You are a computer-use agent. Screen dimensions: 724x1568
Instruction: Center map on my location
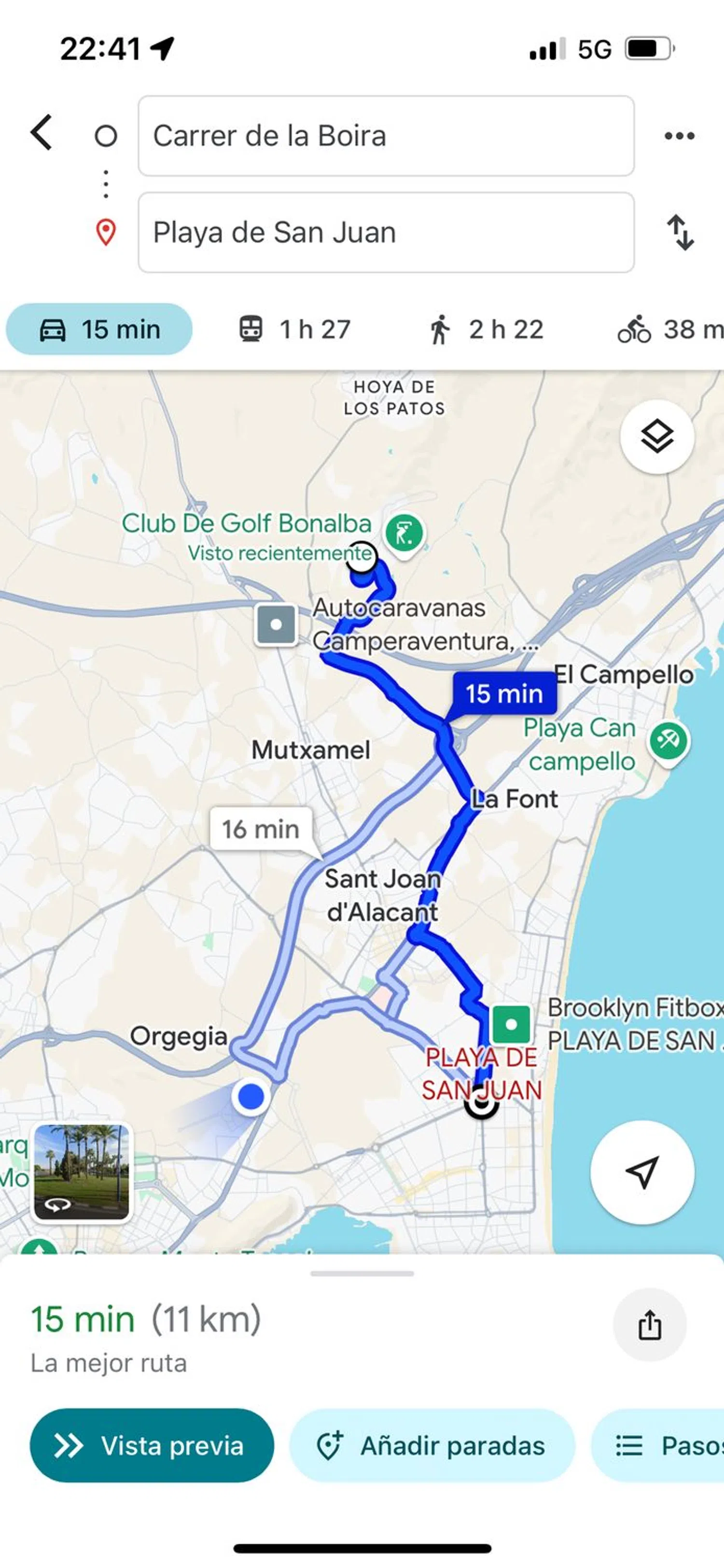(x=642, y=1172)
